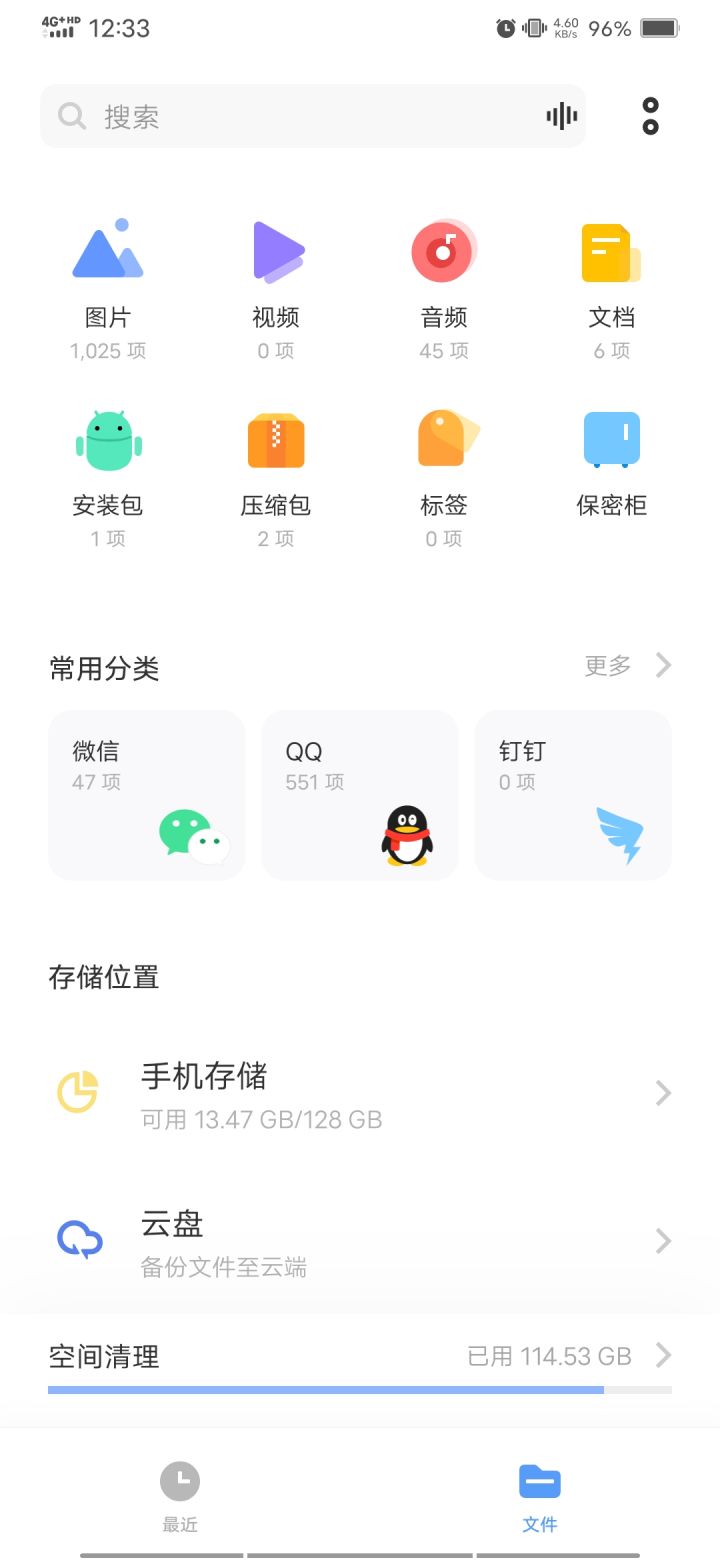Open the QQ files card
The image size is (720, 1560).
coord(360,795)
